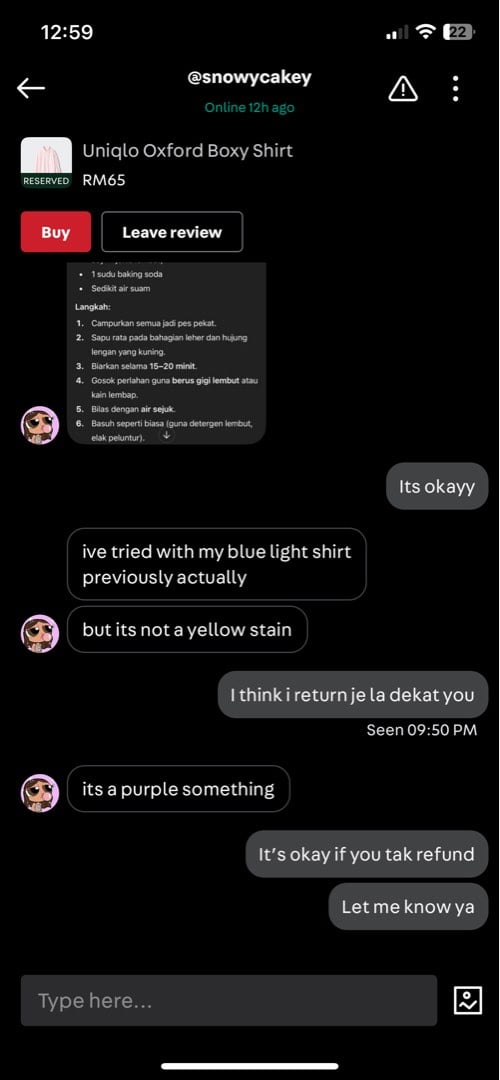Tap the Type here message field
Image resolution: width=500 pixels, height=1080 pixels.
(229, 1000)
